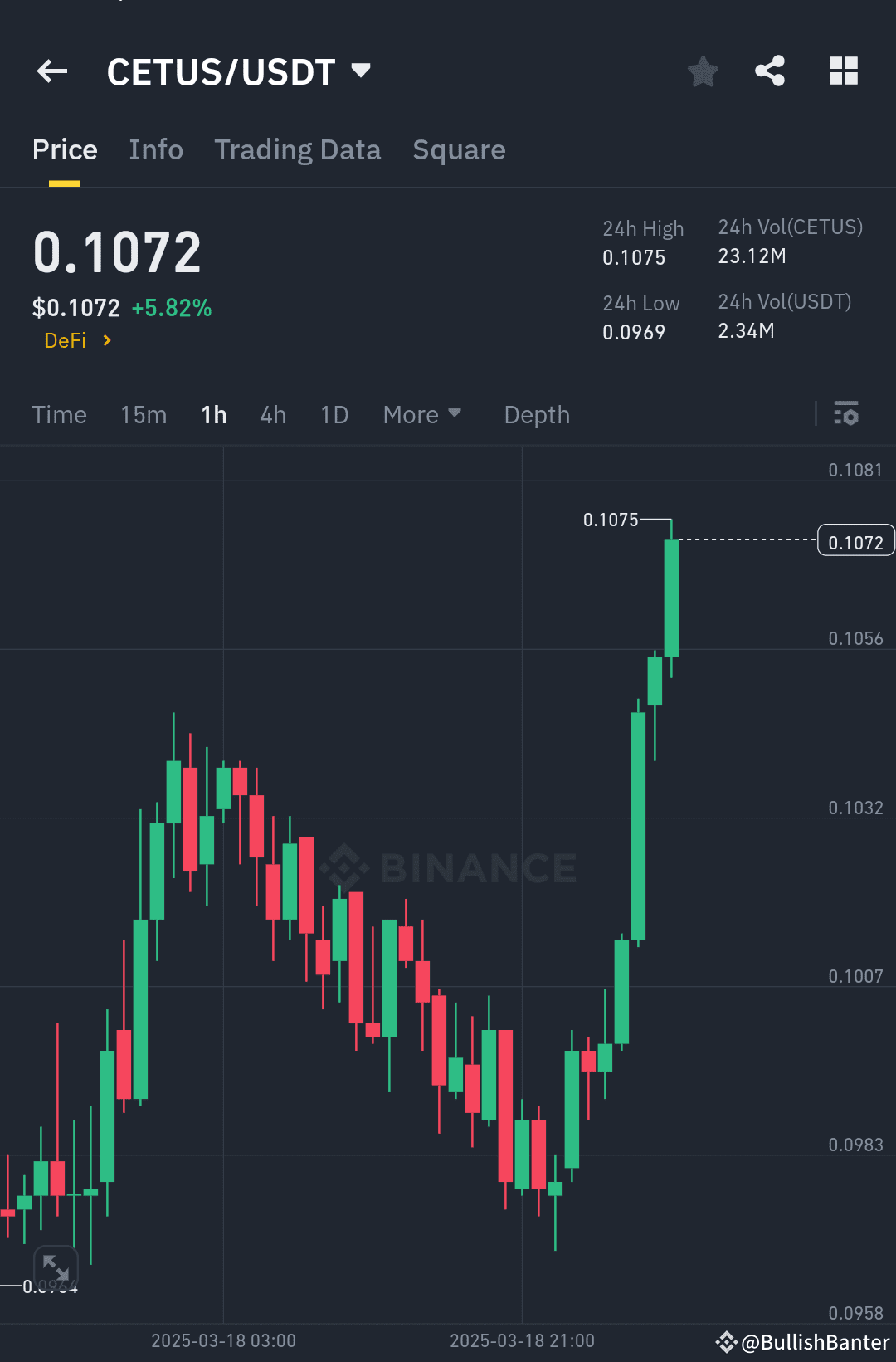Navigate back using the arrow icon
Screen dimensions: 896x1362
coord(51,71)
